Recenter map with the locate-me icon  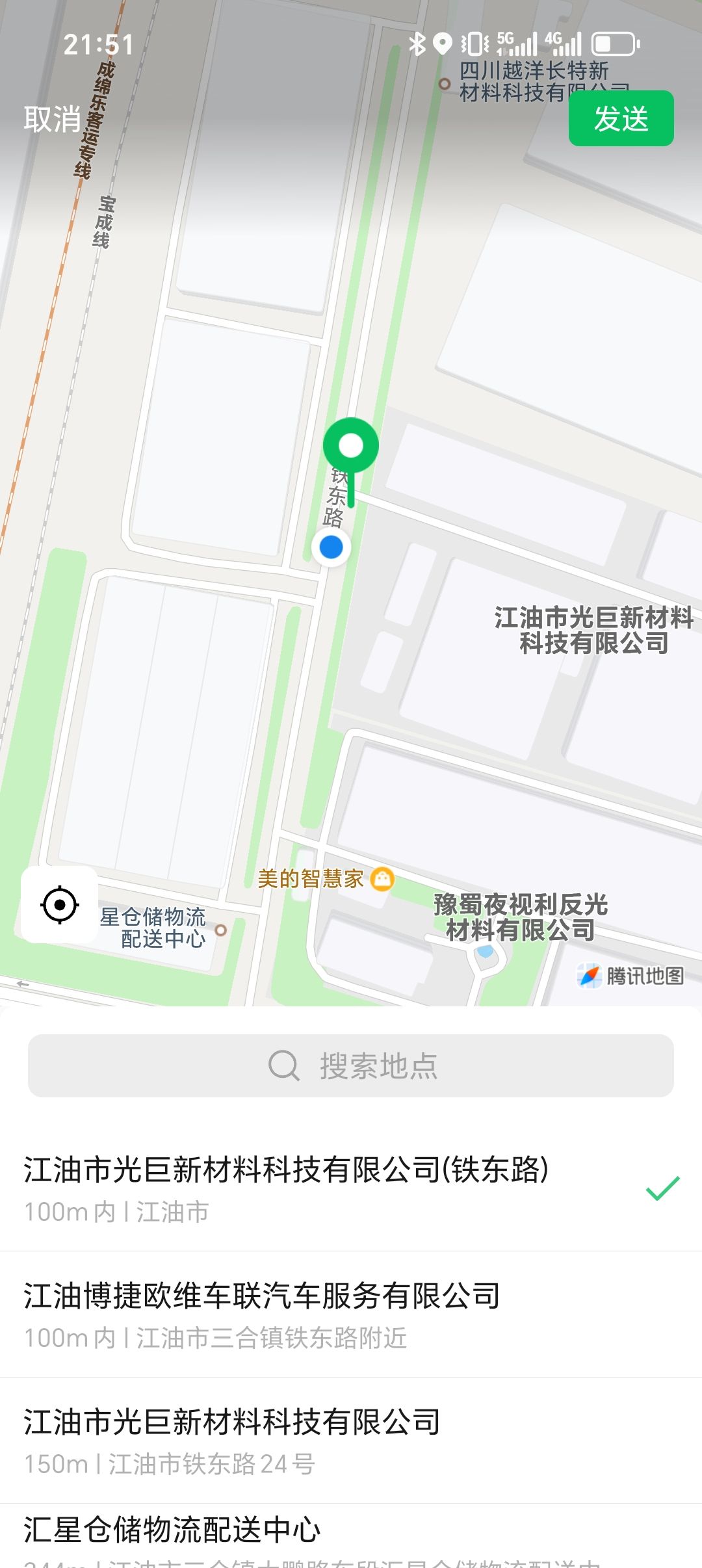point(60,904)
